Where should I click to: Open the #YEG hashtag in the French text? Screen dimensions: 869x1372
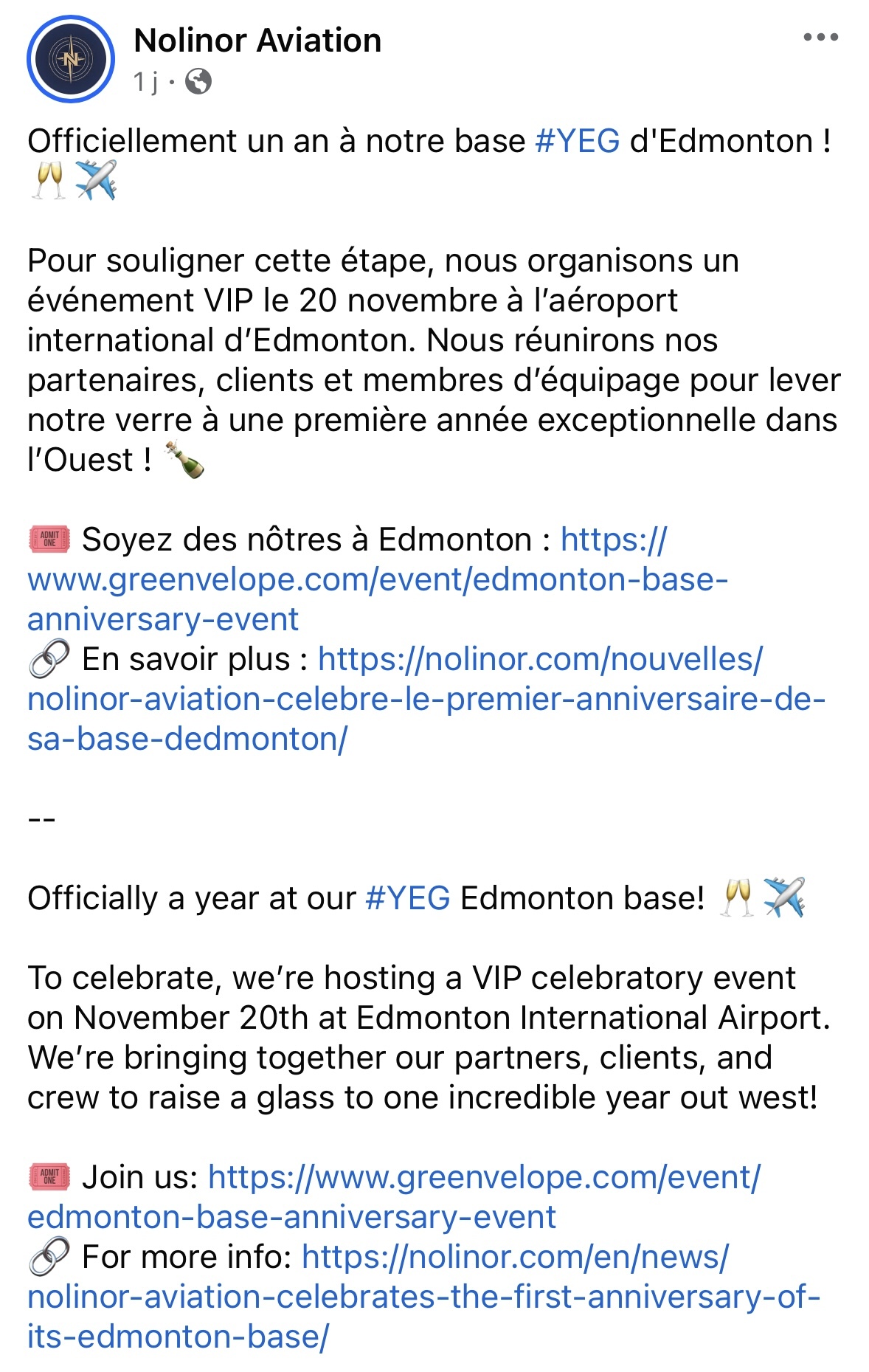point(577,141)
